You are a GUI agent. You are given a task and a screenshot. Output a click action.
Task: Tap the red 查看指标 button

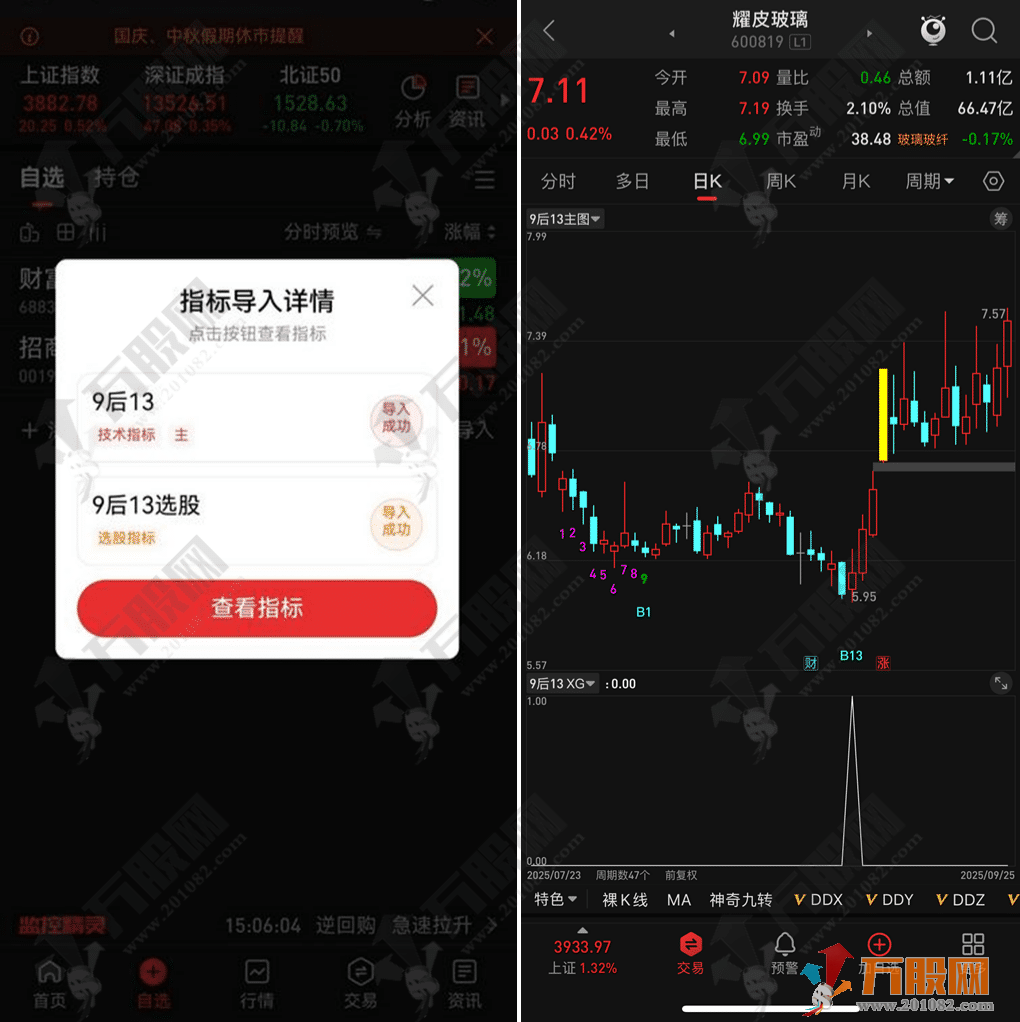(257, 608)
